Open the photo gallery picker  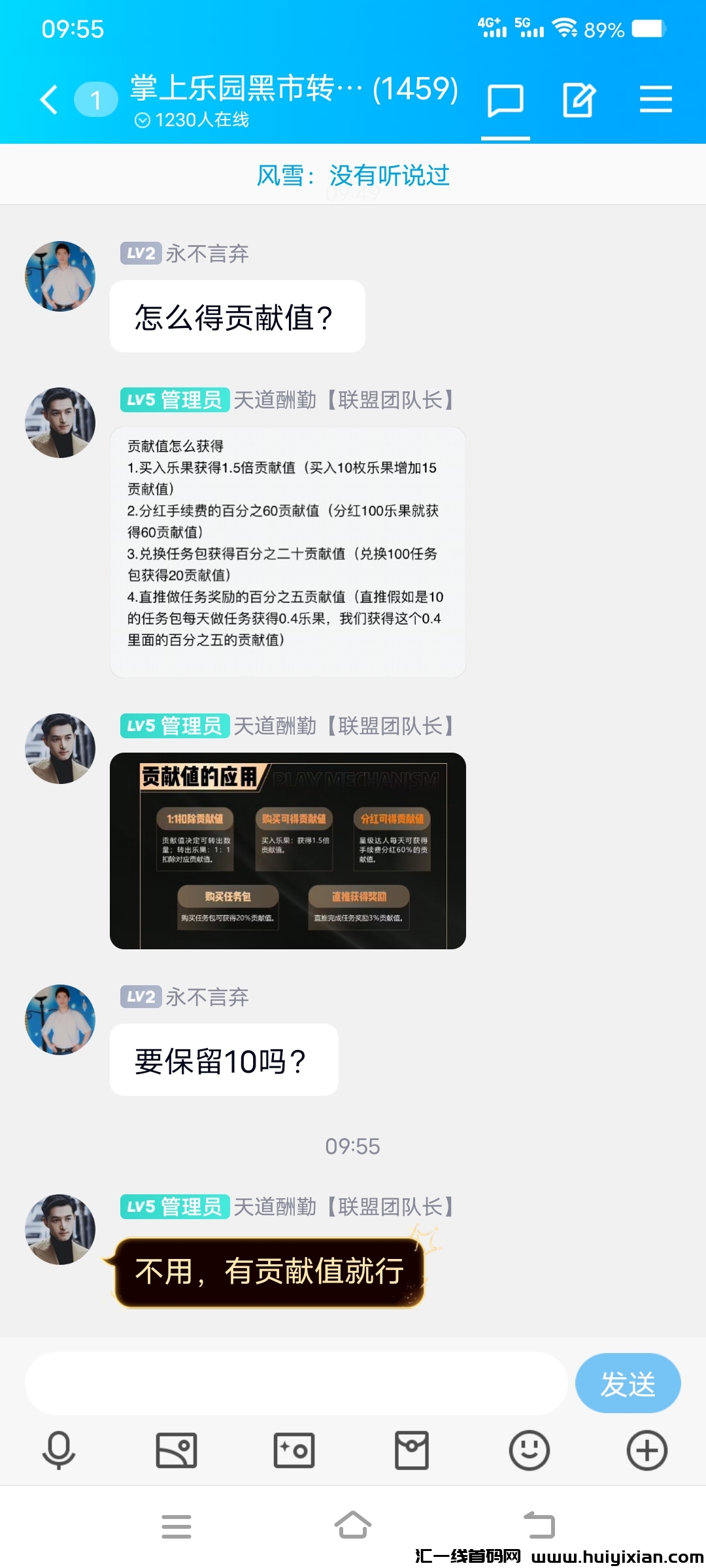pyautogui.click(x=176, y=1450)
